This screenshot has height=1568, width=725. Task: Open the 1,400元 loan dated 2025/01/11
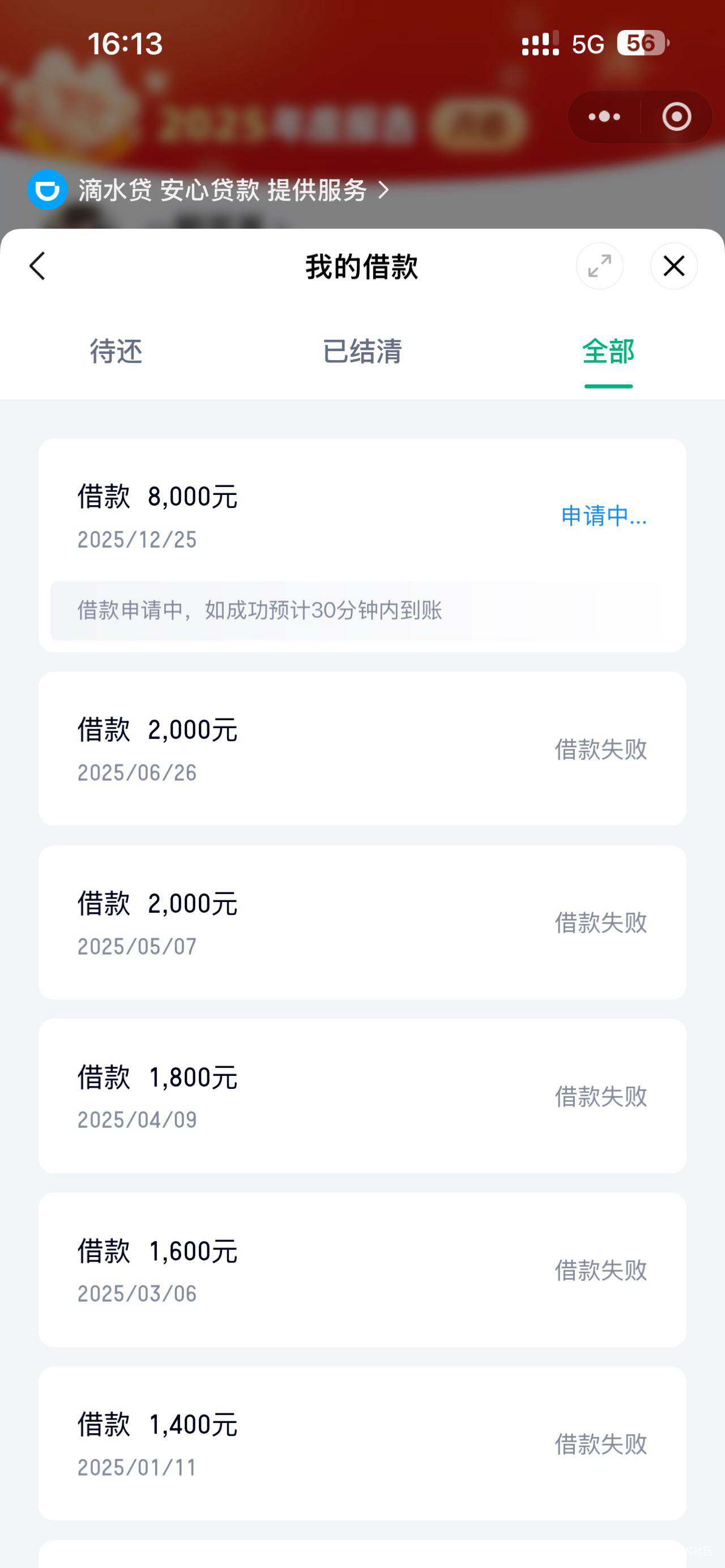(362, 1443)
